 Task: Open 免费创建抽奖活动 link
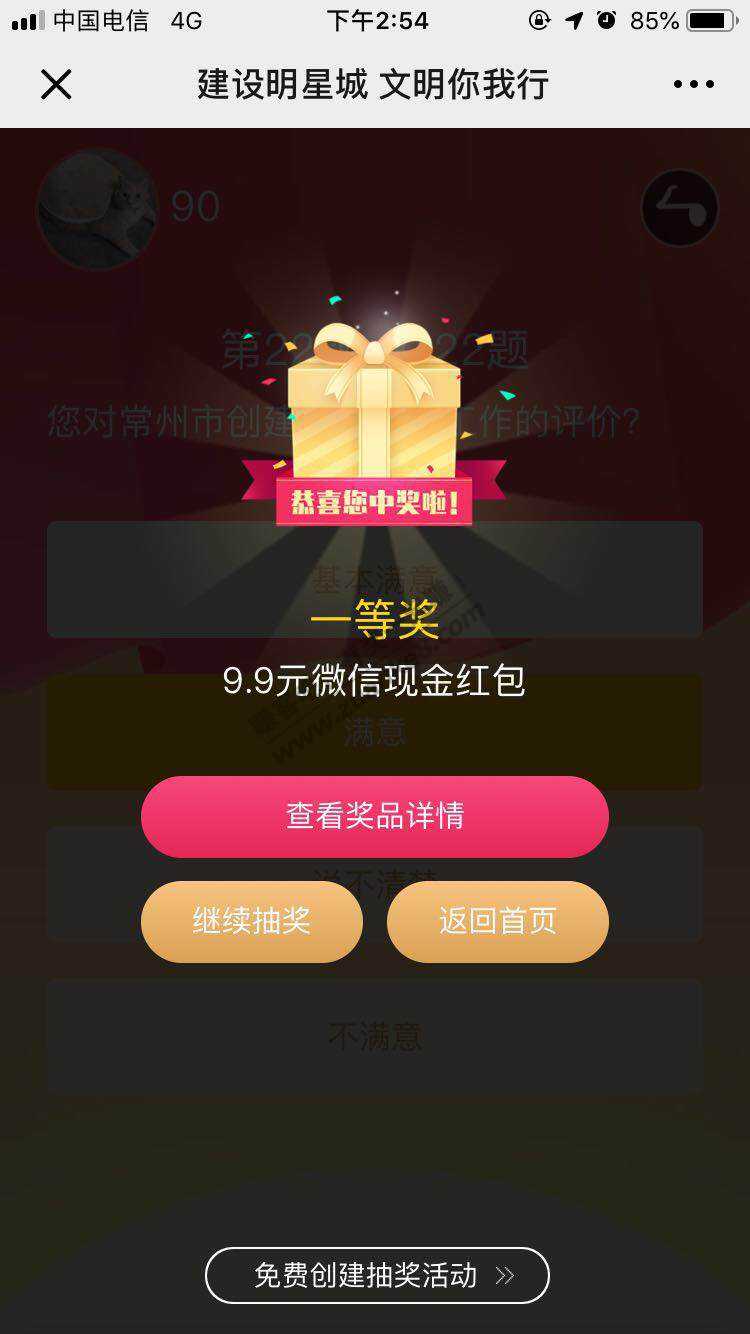pos(377,1275)
